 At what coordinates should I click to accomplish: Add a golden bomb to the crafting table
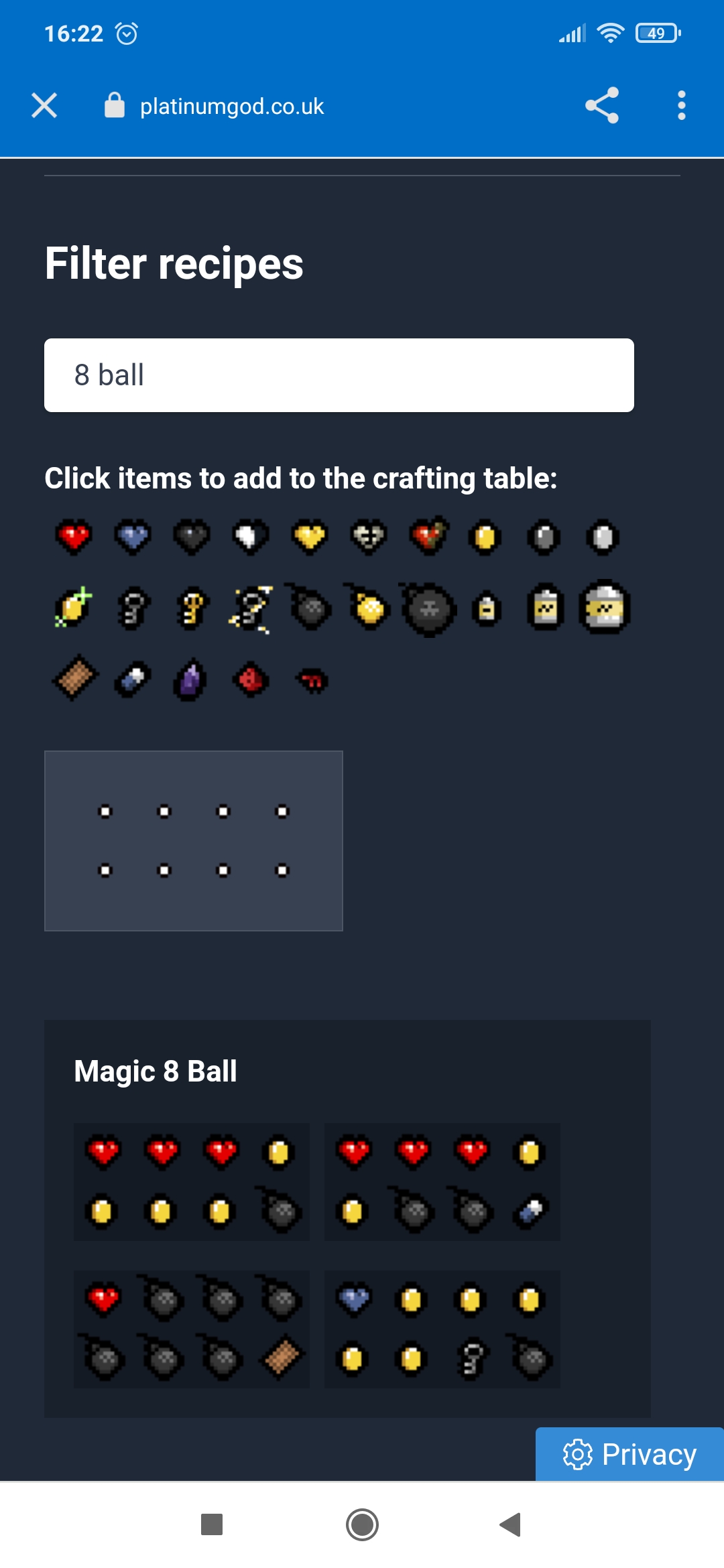tap(367, 609)
